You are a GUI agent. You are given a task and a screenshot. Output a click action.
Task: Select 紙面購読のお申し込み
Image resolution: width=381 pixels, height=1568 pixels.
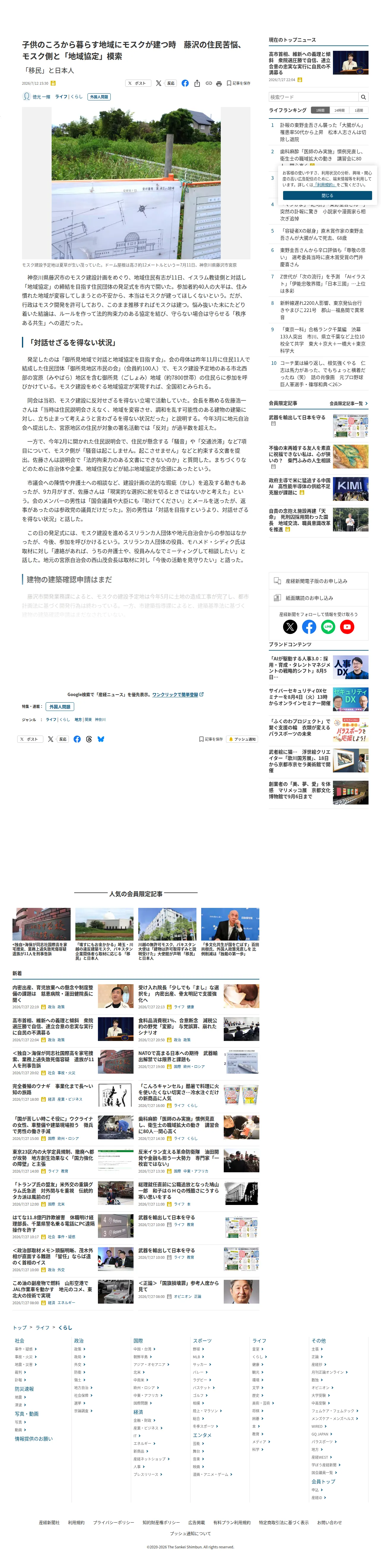point(318,598)
